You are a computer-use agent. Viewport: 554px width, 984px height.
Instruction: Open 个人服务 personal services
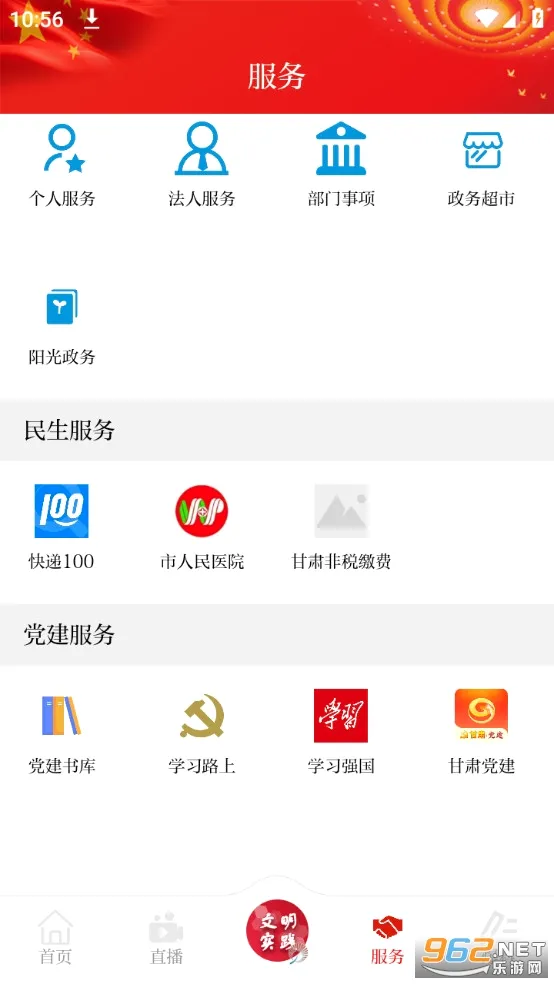(x=62, y=166)
